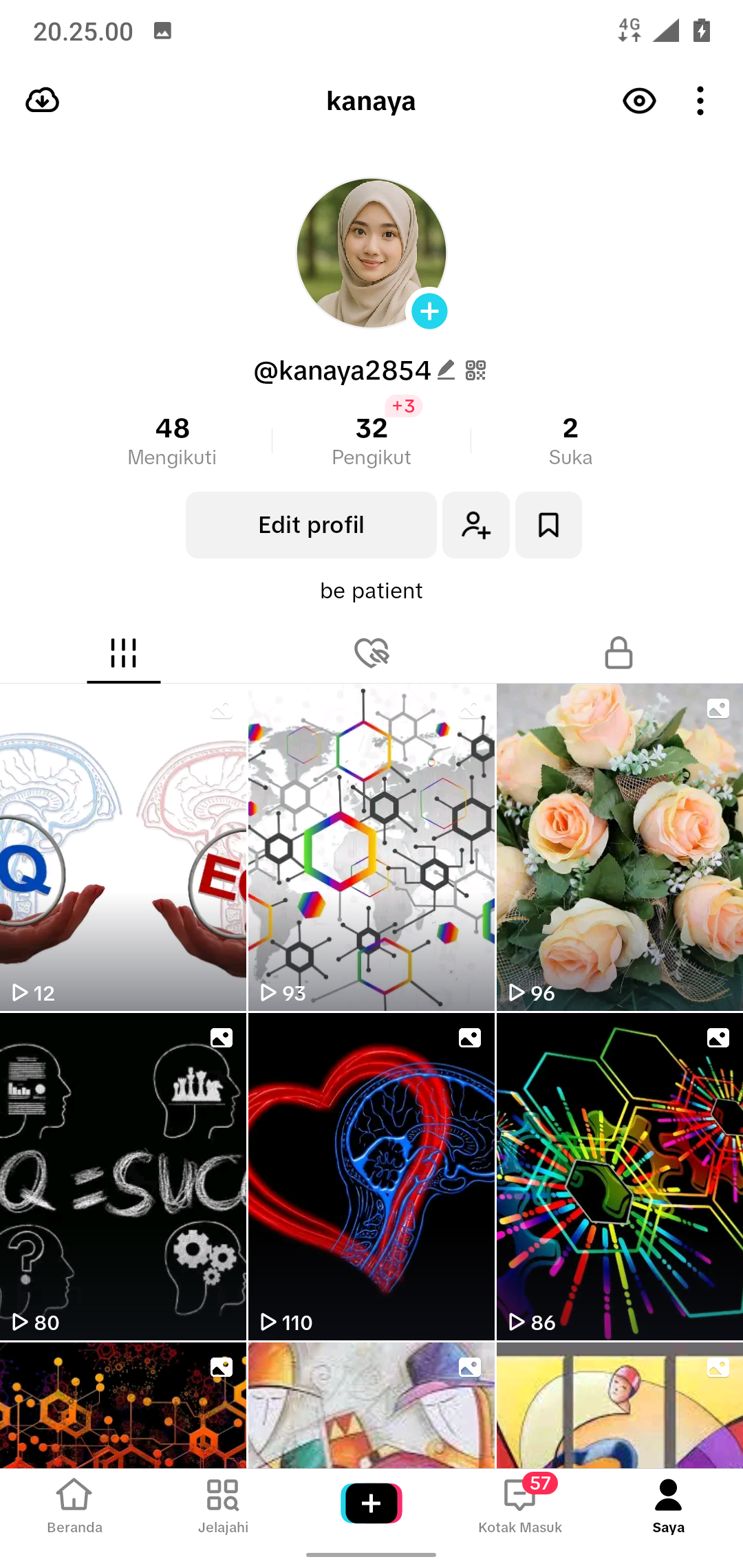Tap the Edit profil button

tap(311, 525)
